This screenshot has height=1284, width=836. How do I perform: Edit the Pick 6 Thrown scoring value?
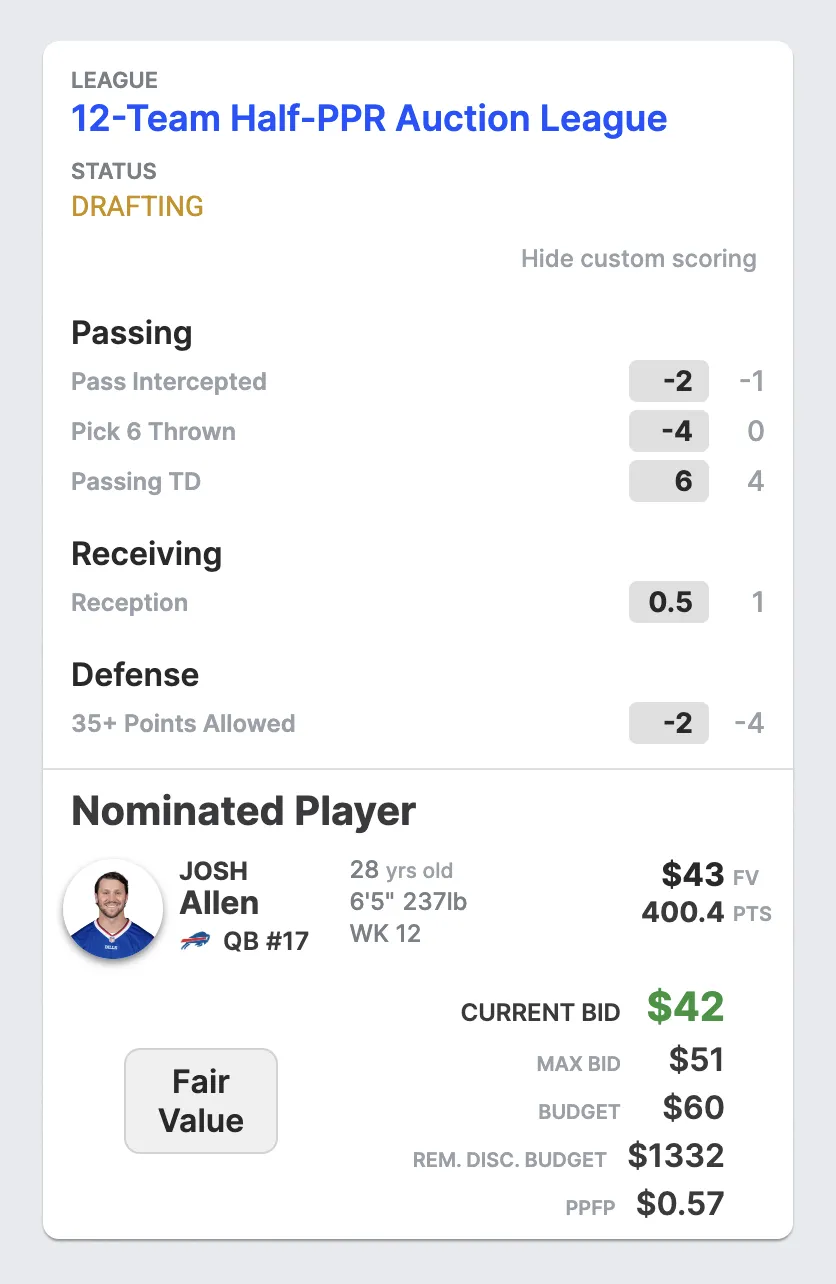click(x=668, y=431)
